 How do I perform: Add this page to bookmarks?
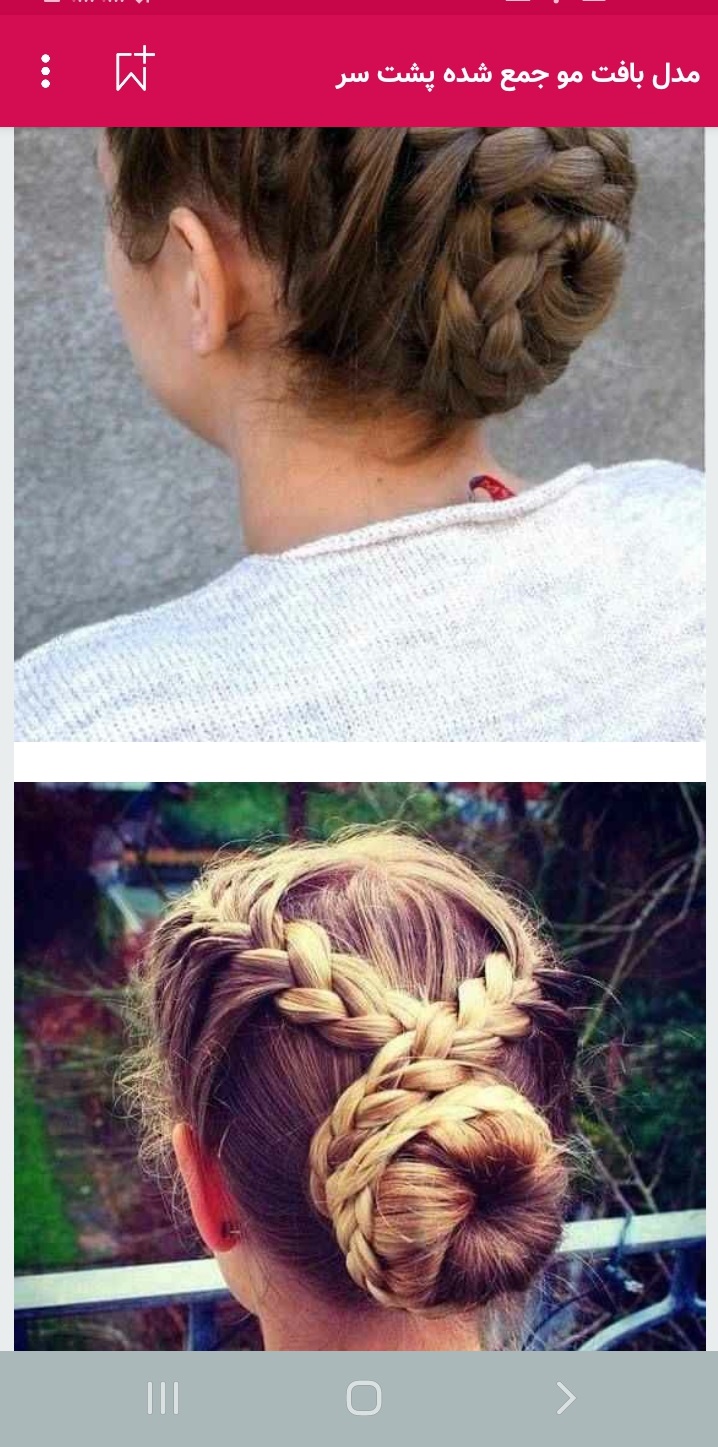(x=133, y=70)
